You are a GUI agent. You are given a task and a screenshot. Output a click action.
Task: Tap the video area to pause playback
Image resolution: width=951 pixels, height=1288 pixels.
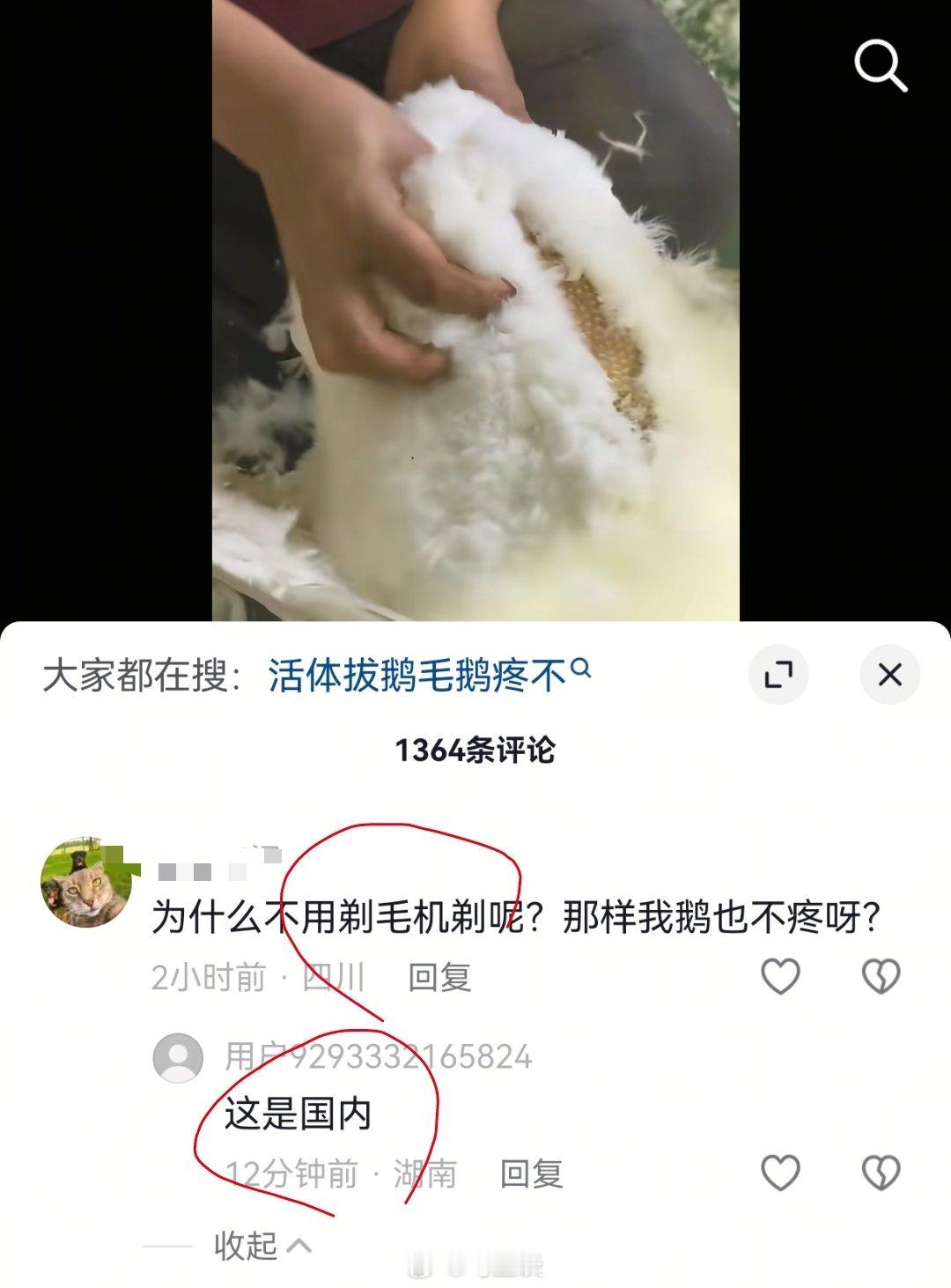(475, 308)
